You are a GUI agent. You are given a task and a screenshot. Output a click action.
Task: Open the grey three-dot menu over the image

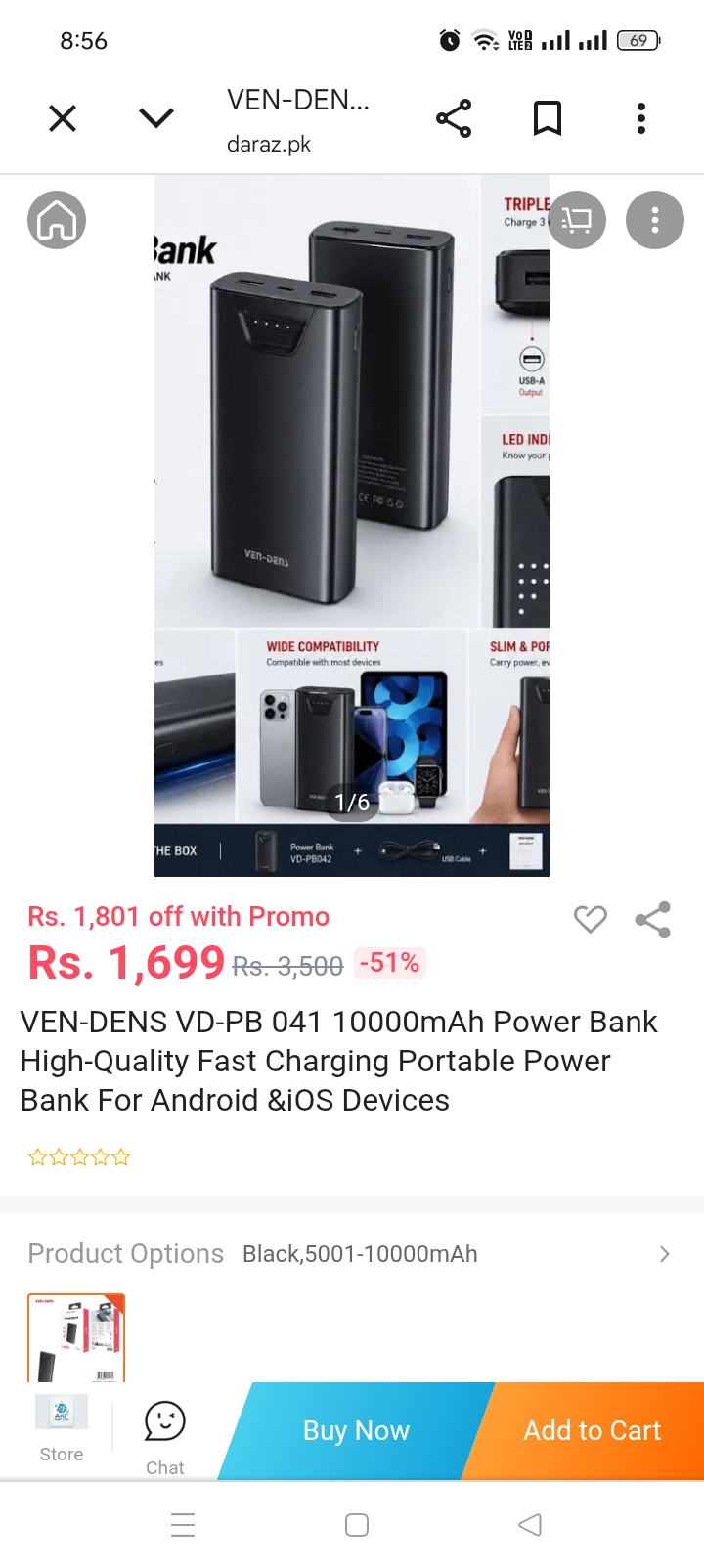point(655,220)
